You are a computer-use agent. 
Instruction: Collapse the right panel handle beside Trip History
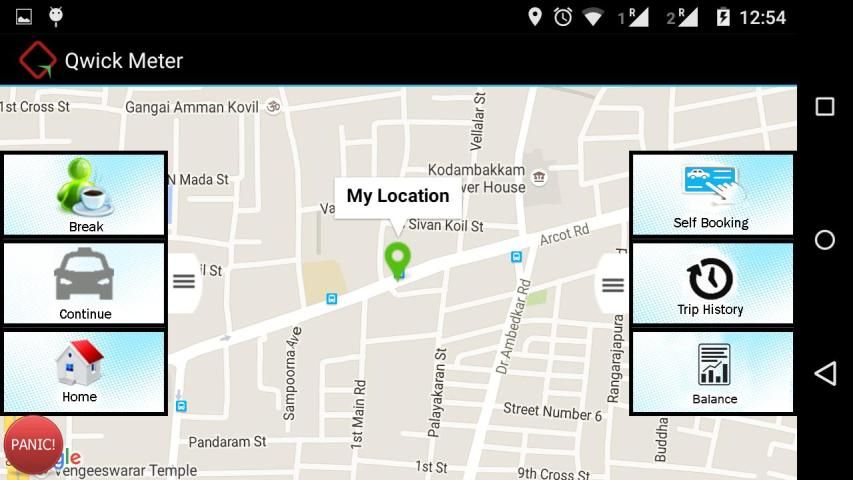click(x=612, y=285)
